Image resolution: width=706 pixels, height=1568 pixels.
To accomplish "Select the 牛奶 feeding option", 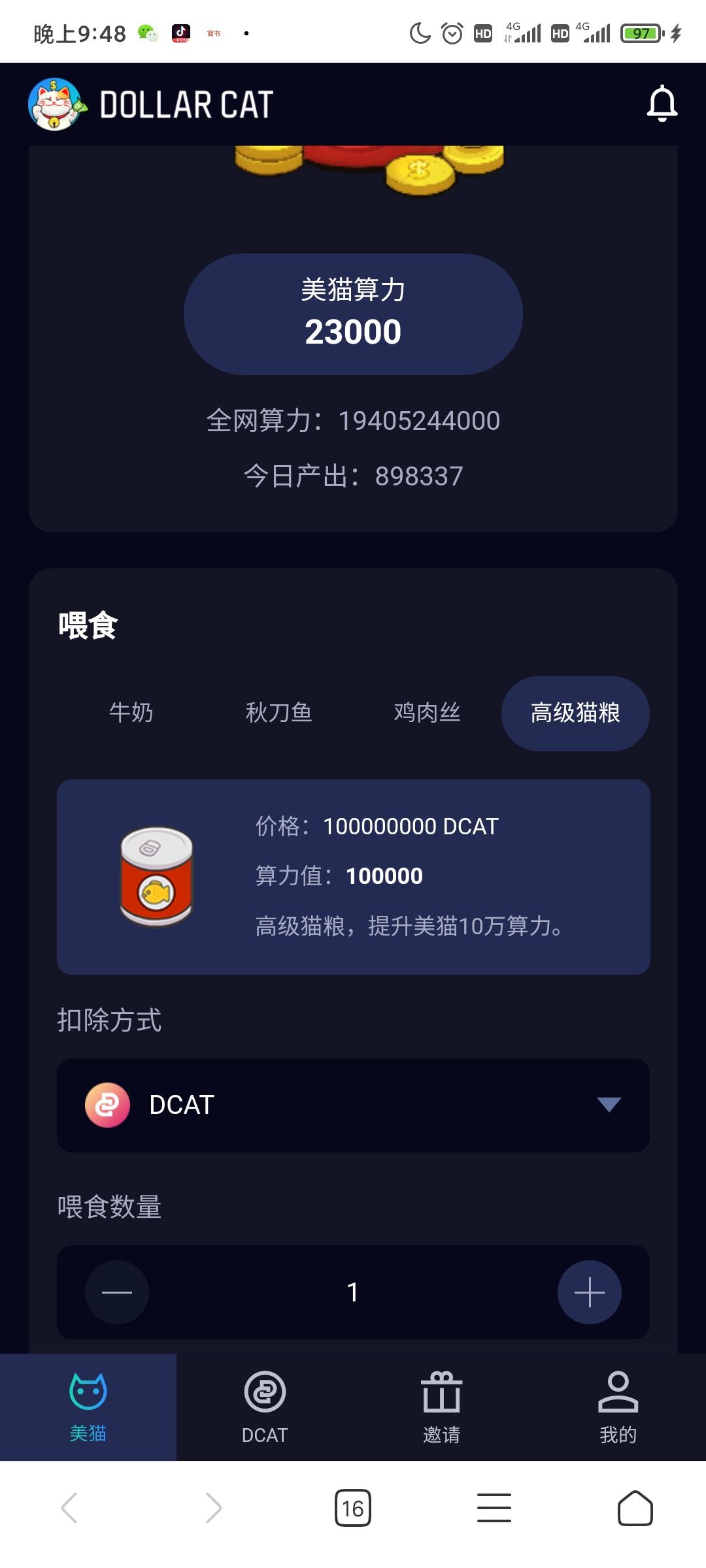I will (131, 713).
